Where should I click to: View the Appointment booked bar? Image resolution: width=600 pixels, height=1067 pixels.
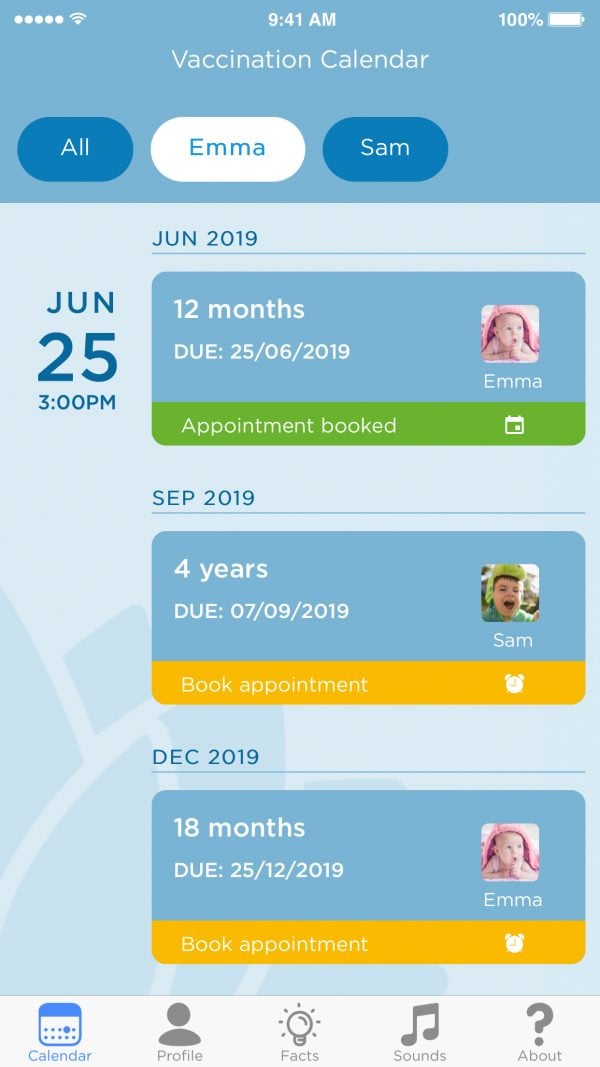[x=368, y=424]
